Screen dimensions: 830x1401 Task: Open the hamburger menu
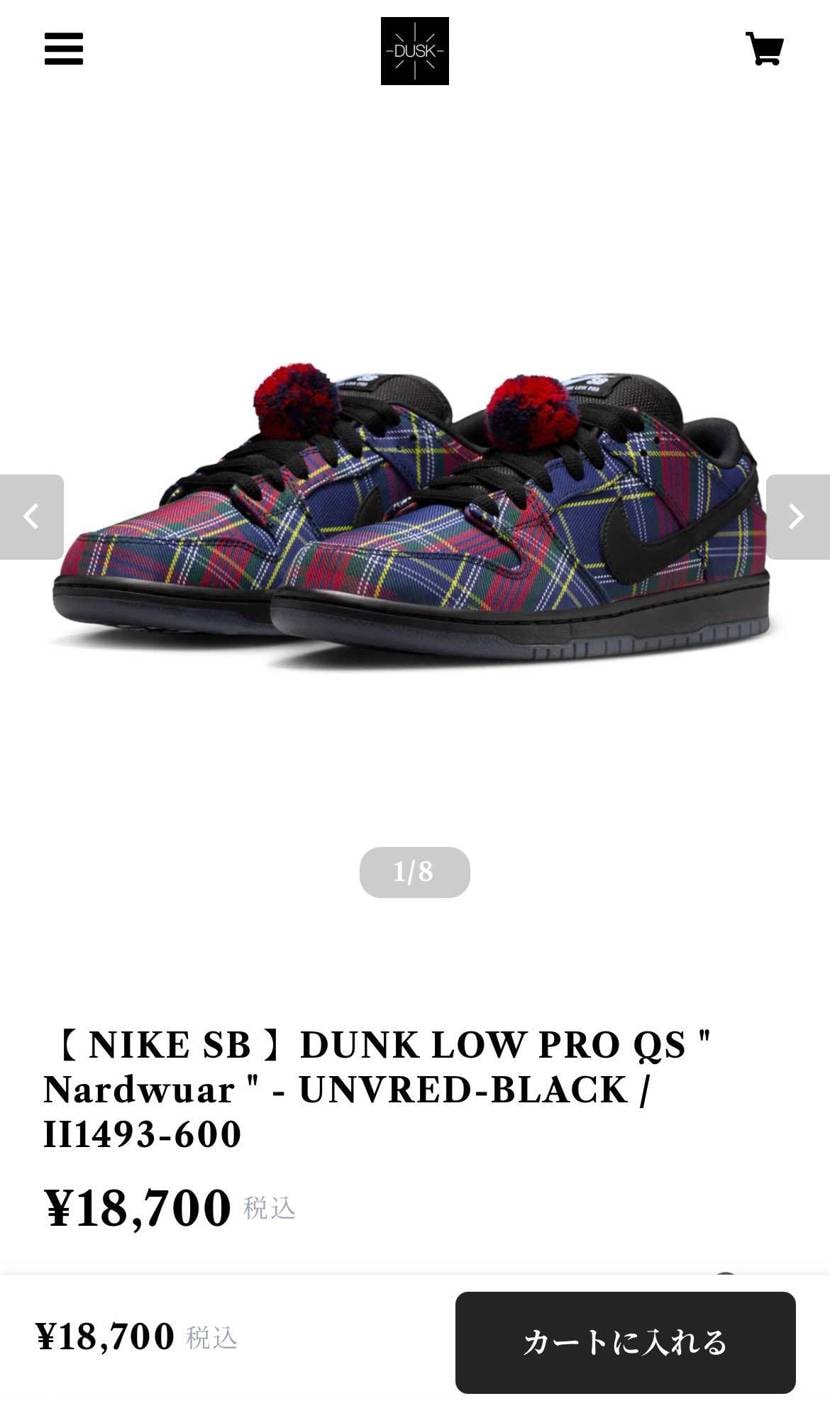click(x=63, y=49)
